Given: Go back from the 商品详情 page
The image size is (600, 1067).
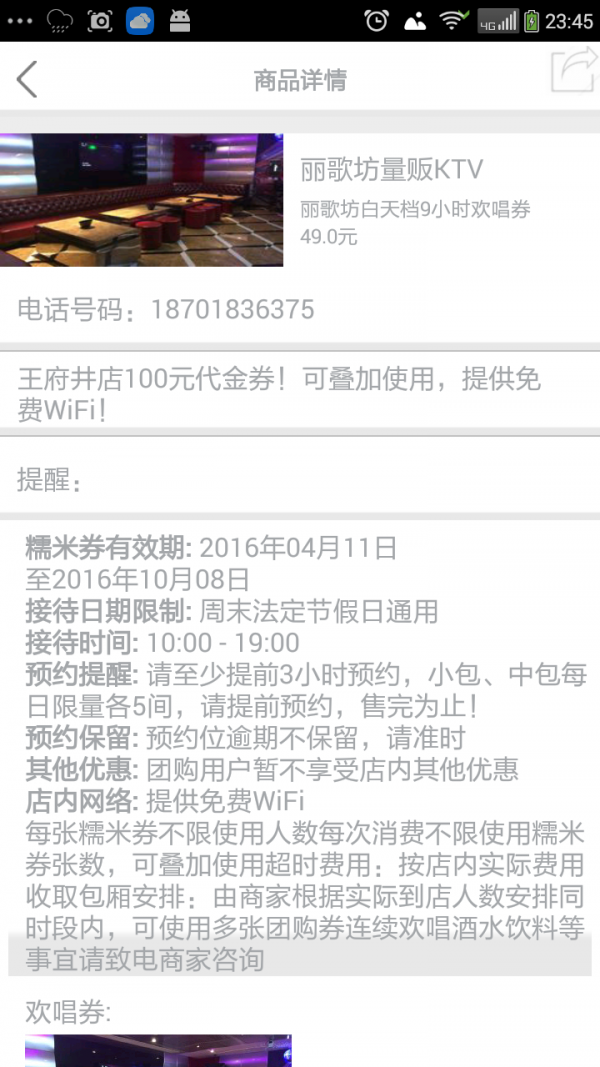Looking at the screenshot, I should point(27,79).
